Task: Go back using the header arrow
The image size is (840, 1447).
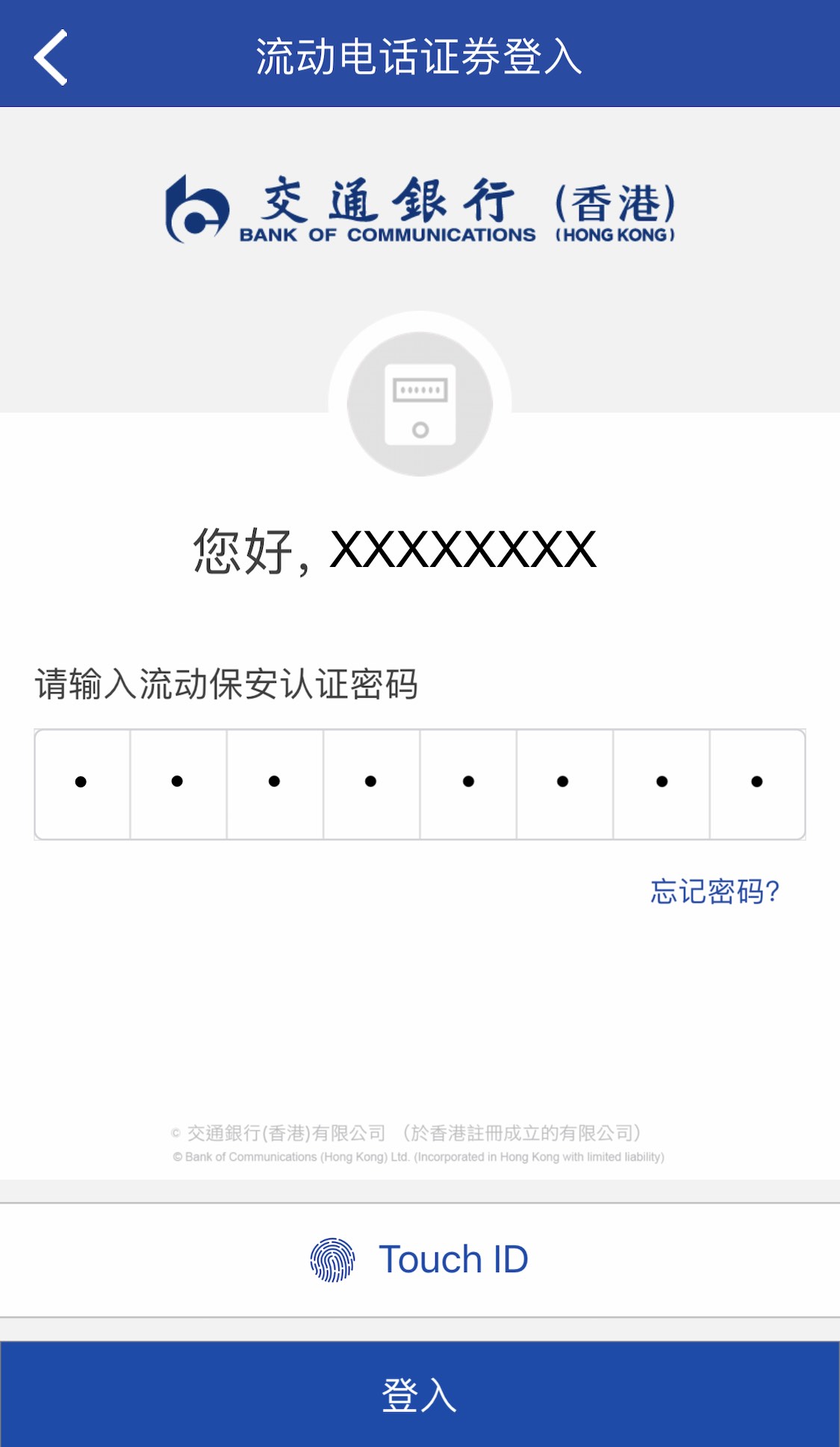Action: pyautogui.click(x=51, y=57)
